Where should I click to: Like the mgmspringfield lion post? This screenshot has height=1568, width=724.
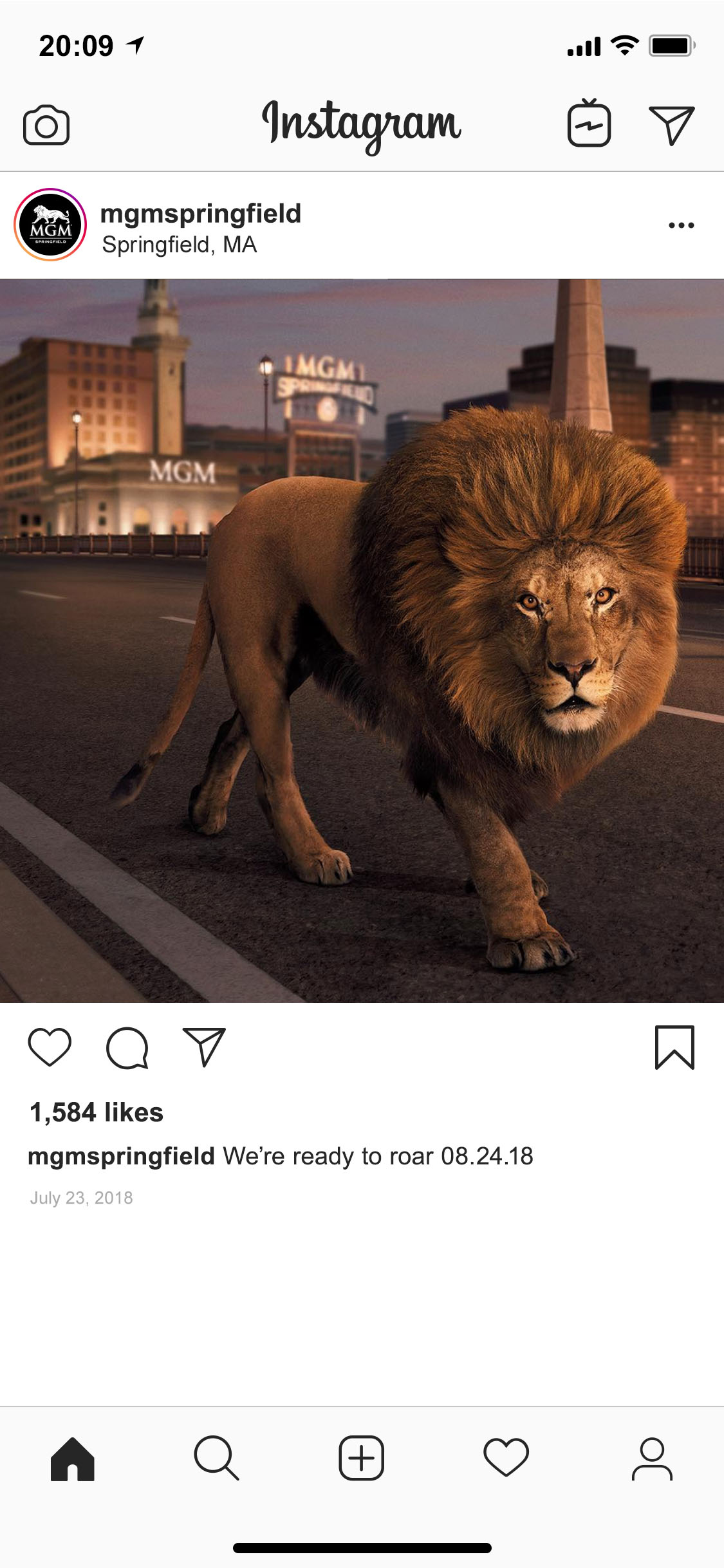click(x=50, y=1048)
